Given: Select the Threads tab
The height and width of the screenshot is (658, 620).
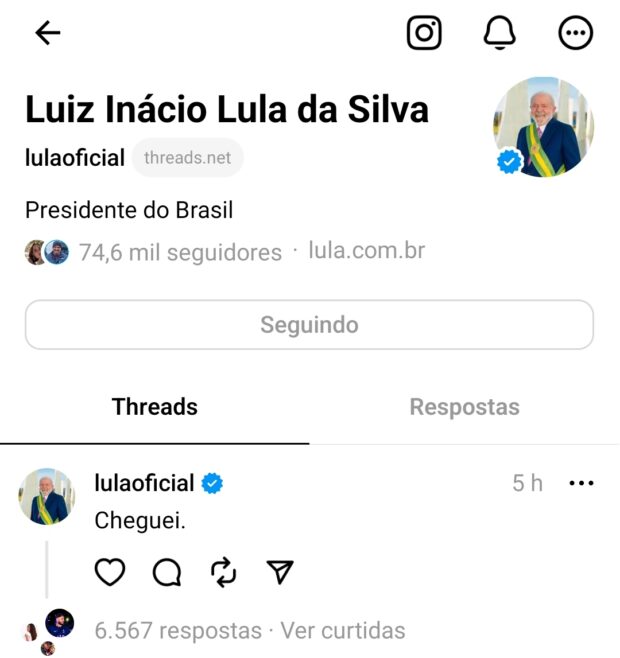Looking at the screenshot, I should click(x=155, y=407).
